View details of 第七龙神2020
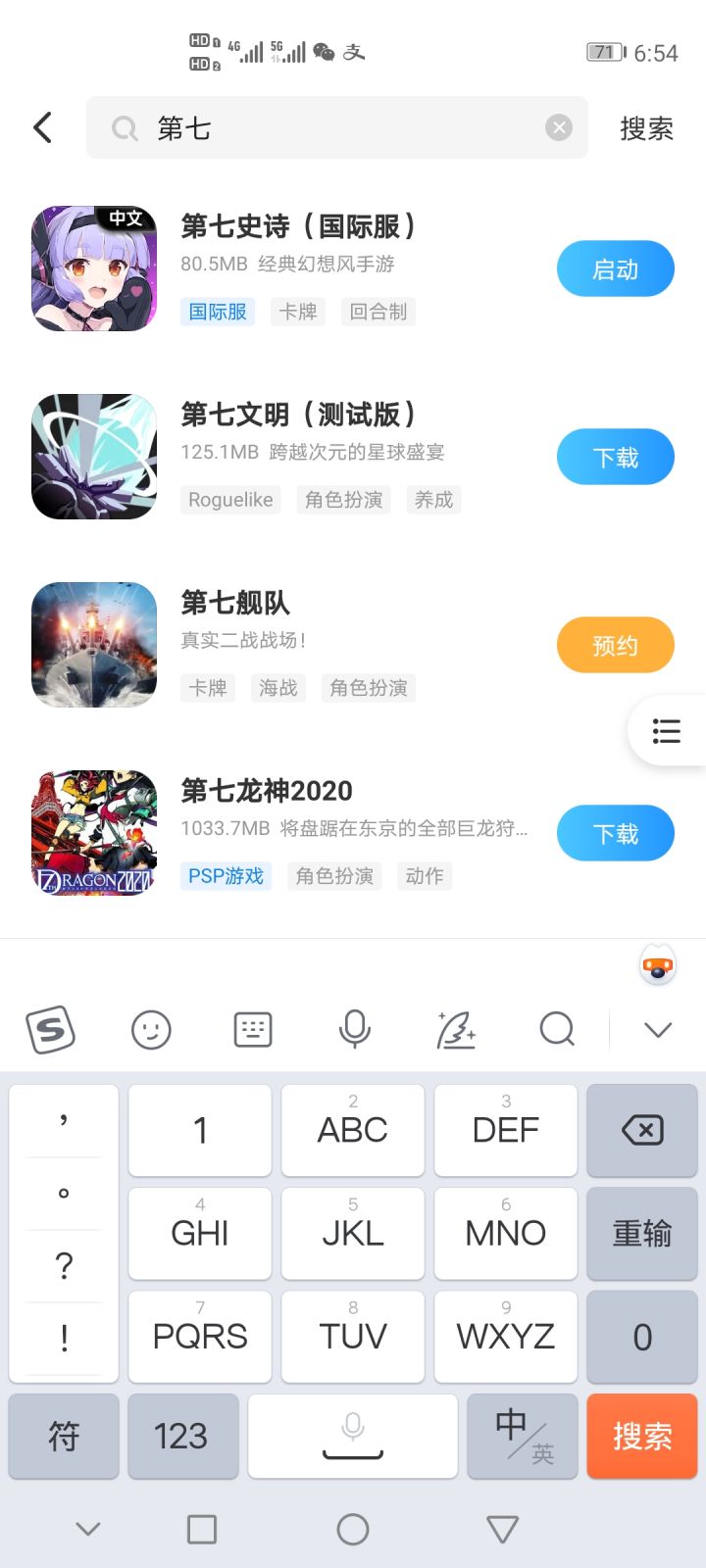The height and width of the screenshot is (1568, 706). click(267, 791)
